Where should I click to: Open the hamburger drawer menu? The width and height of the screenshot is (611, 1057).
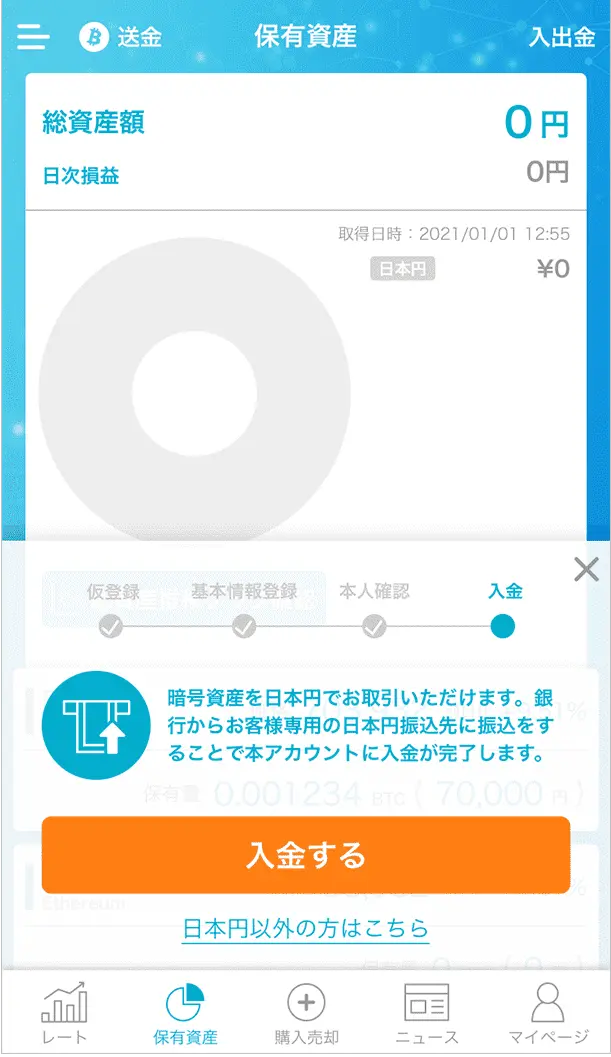[x=33, y=36]
